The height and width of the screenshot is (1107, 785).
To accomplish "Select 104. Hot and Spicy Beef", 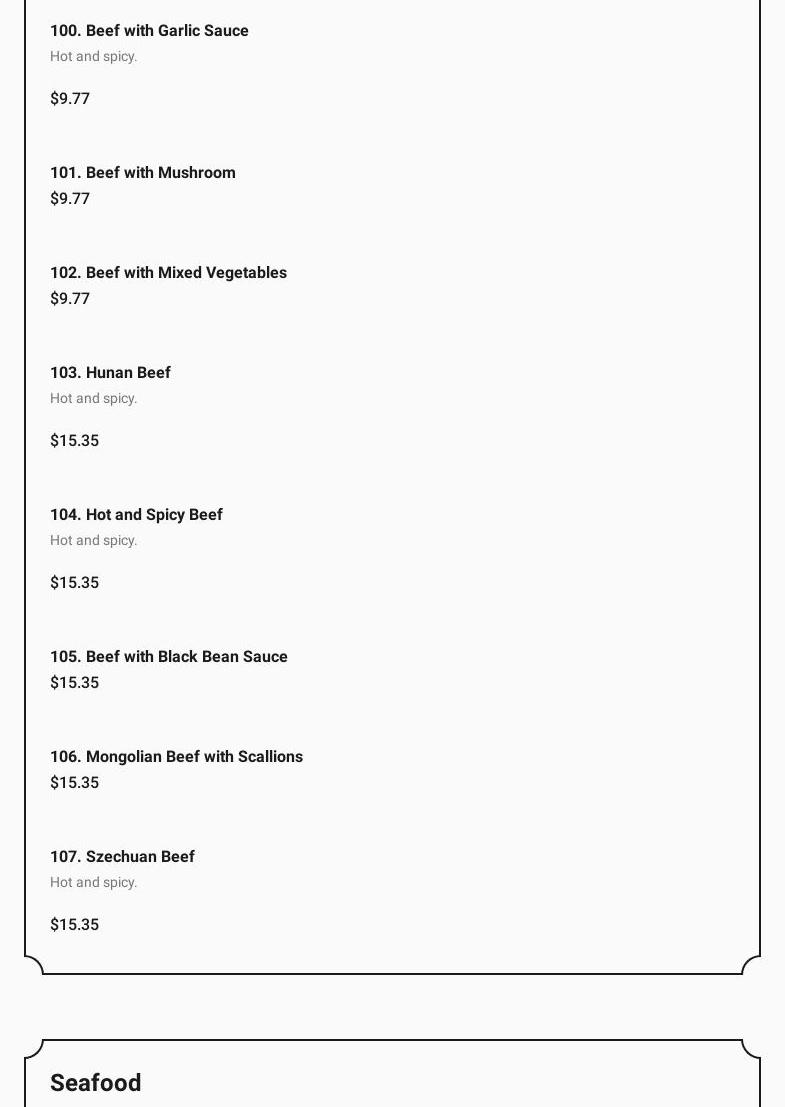I will pos(136,515).
